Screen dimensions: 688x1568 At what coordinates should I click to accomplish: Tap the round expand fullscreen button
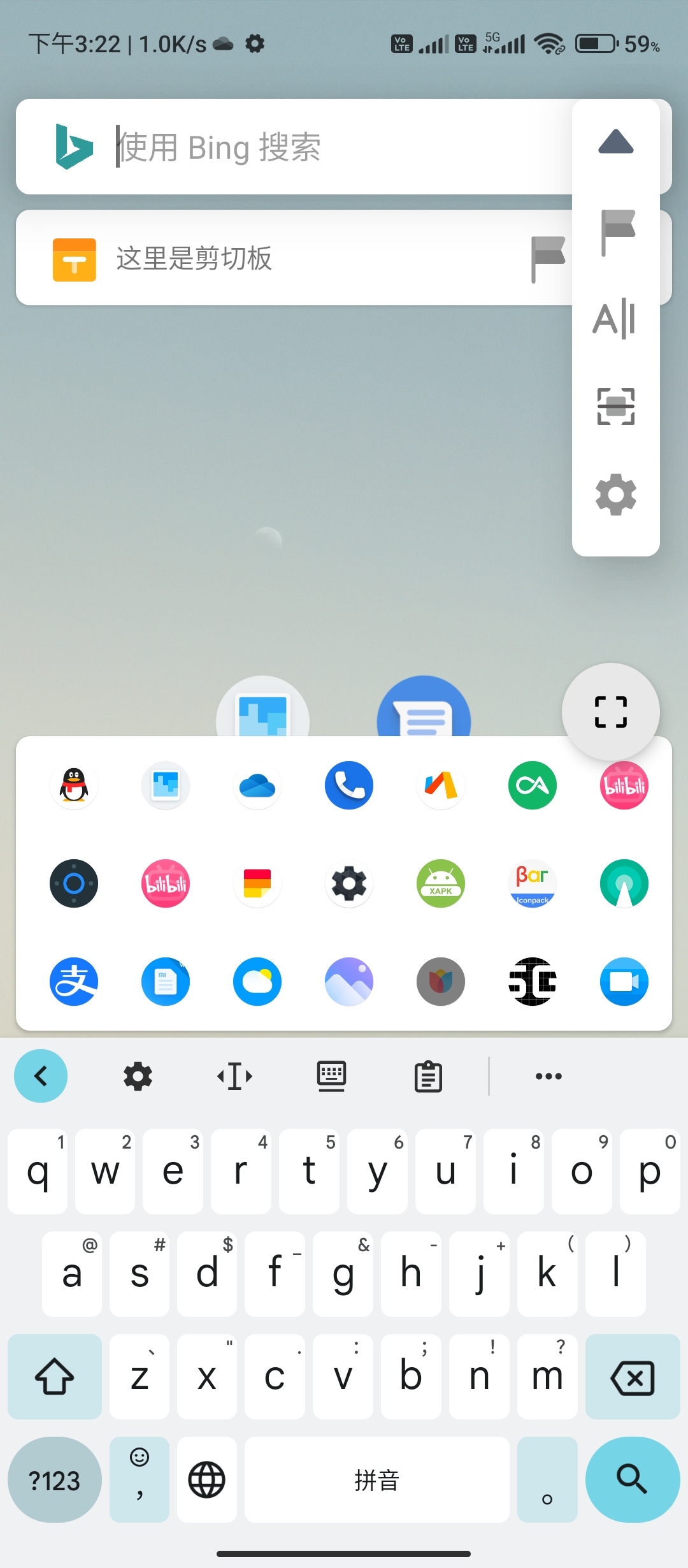pos(610,711)
